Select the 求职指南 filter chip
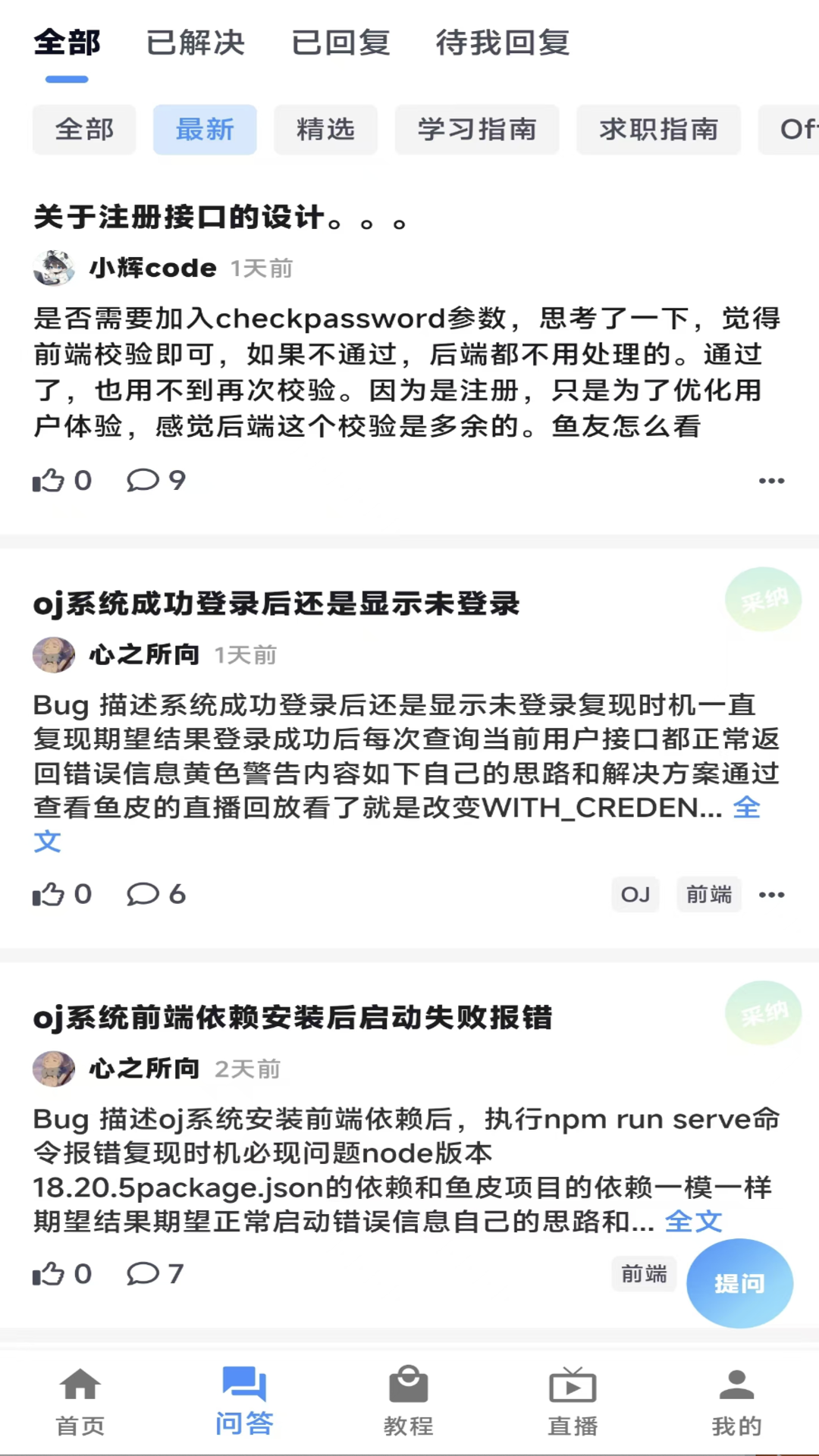Screen dimensions: 819x1456 [x=658, y=130]
